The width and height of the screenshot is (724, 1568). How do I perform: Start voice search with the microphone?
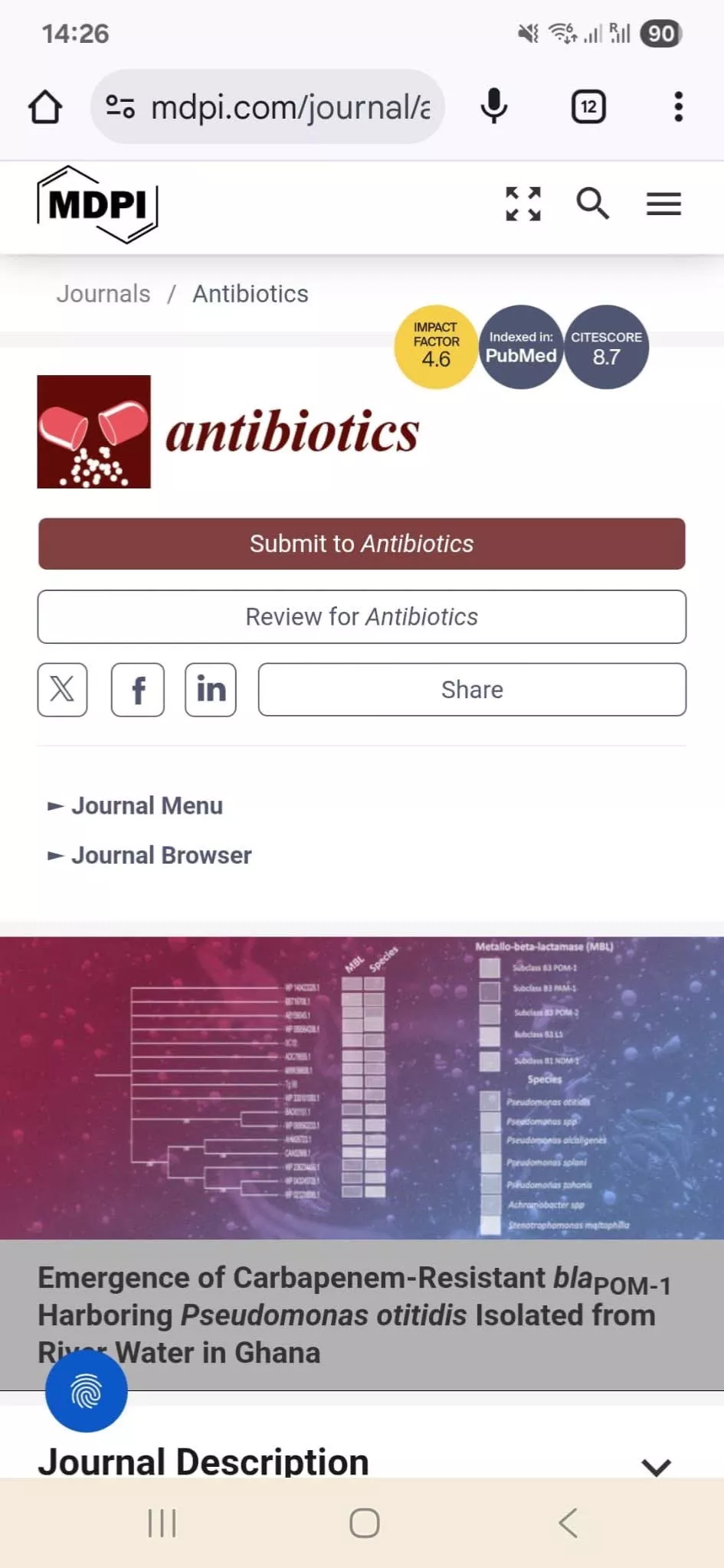click(494, 106)
